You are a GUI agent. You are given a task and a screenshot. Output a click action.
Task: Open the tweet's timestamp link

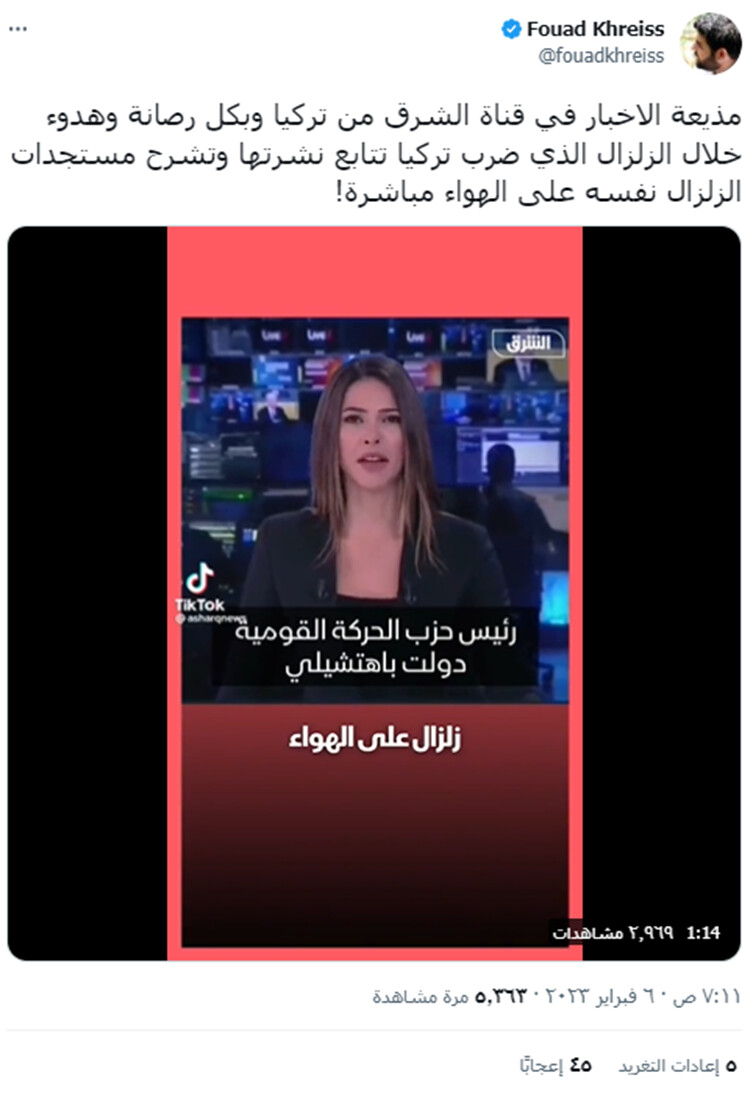click(620, 996)
